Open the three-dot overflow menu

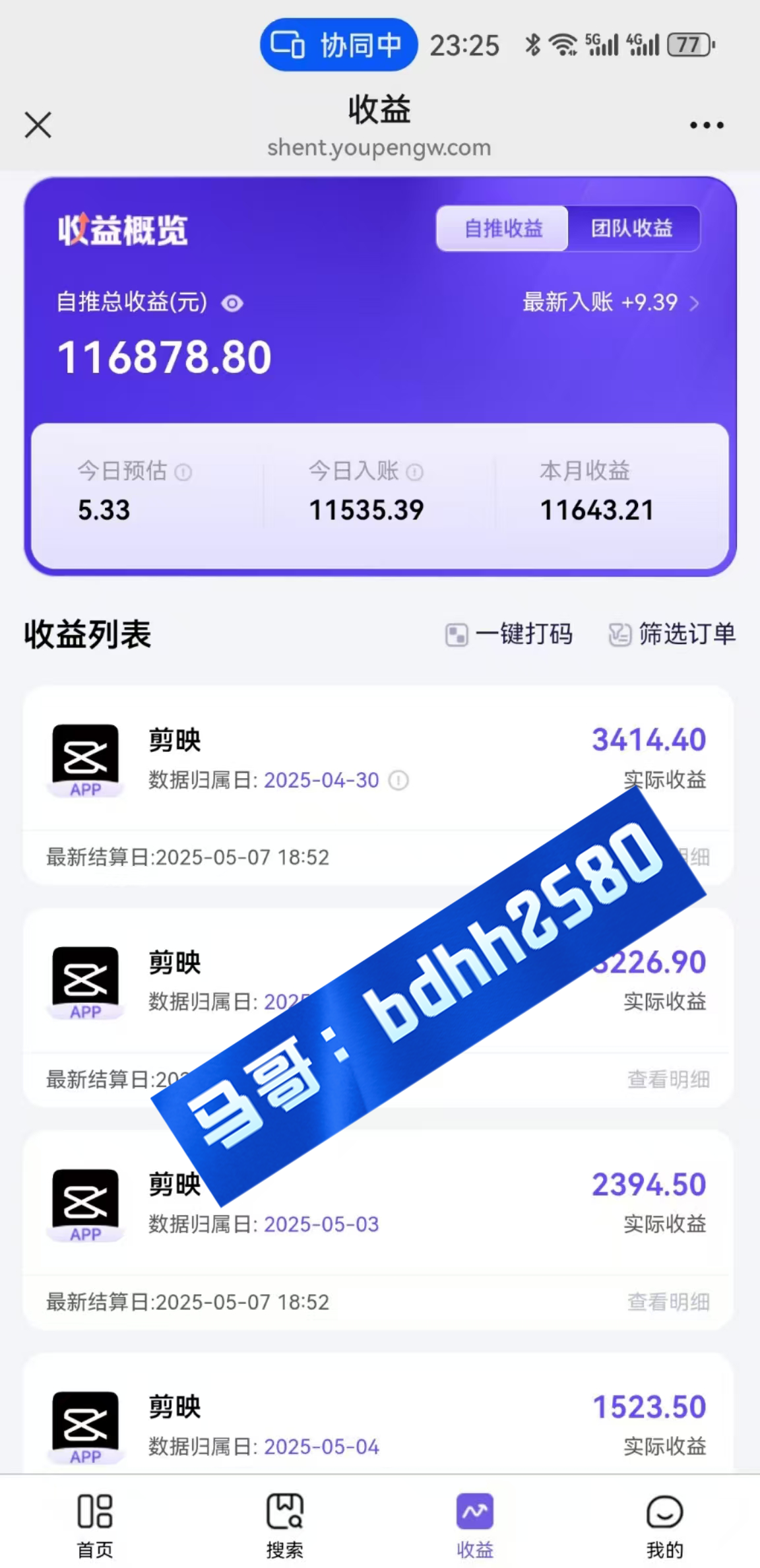[x=707, y=125]
